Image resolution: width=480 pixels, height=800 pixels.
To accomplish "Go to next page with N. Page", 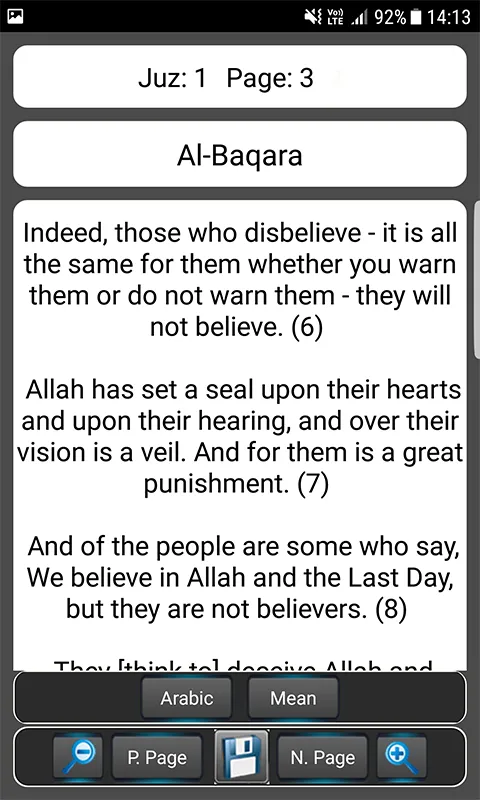I will pyautogui.click(x=322, y=757).
